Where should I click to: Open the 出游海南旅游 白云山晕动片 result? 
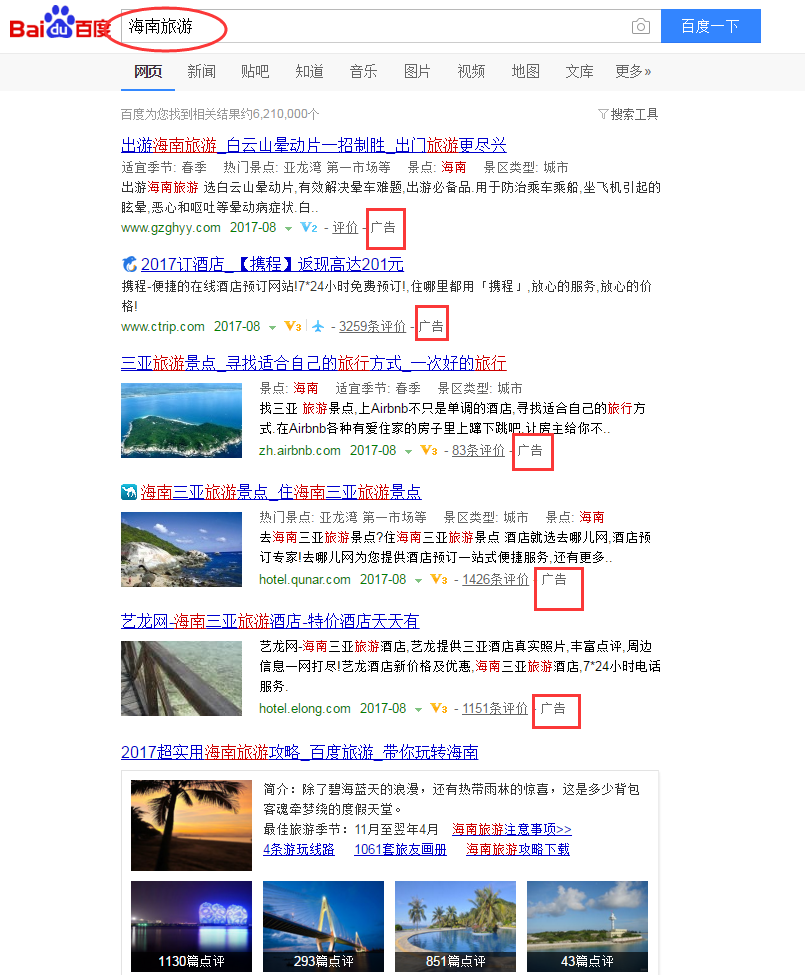(313, 145)
